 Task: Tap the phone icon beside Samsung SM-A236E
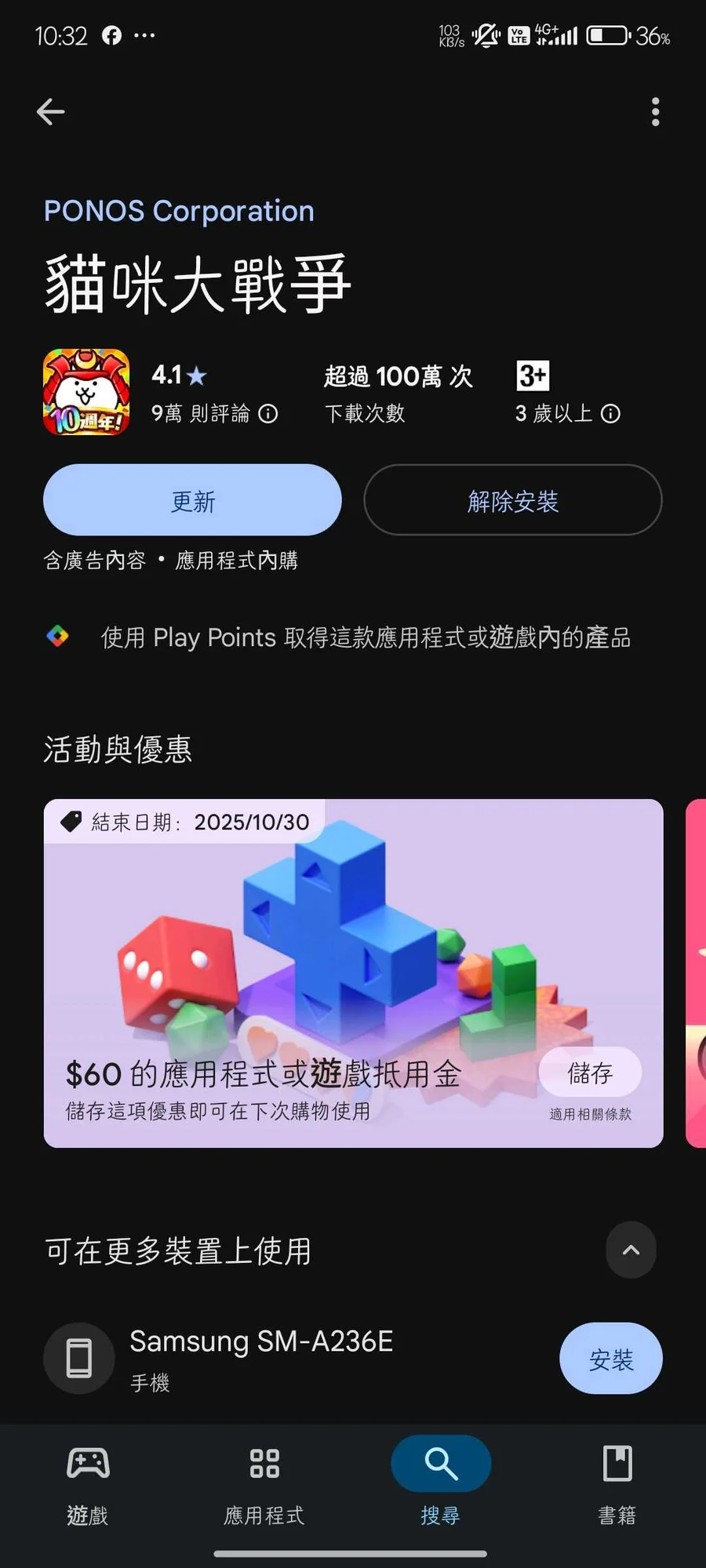point(78,1359)
